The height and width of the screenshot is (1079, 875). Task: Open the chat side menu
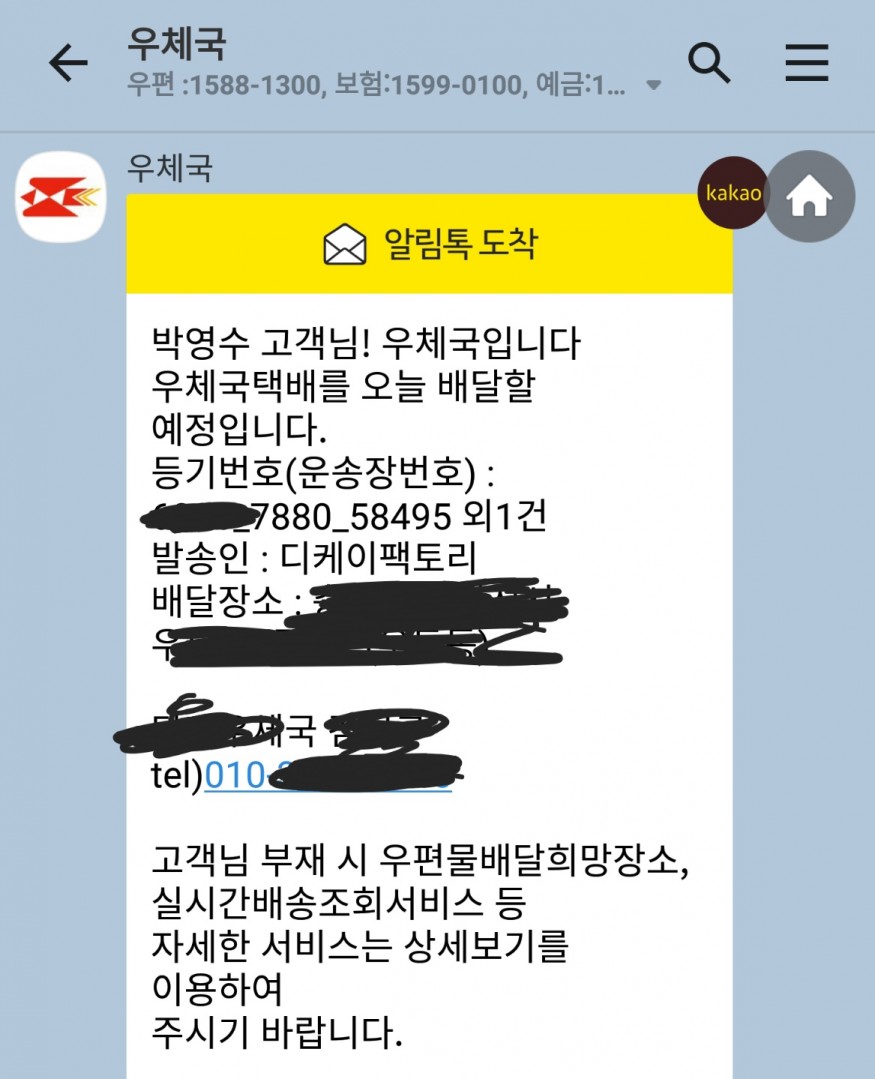point(806,64)
